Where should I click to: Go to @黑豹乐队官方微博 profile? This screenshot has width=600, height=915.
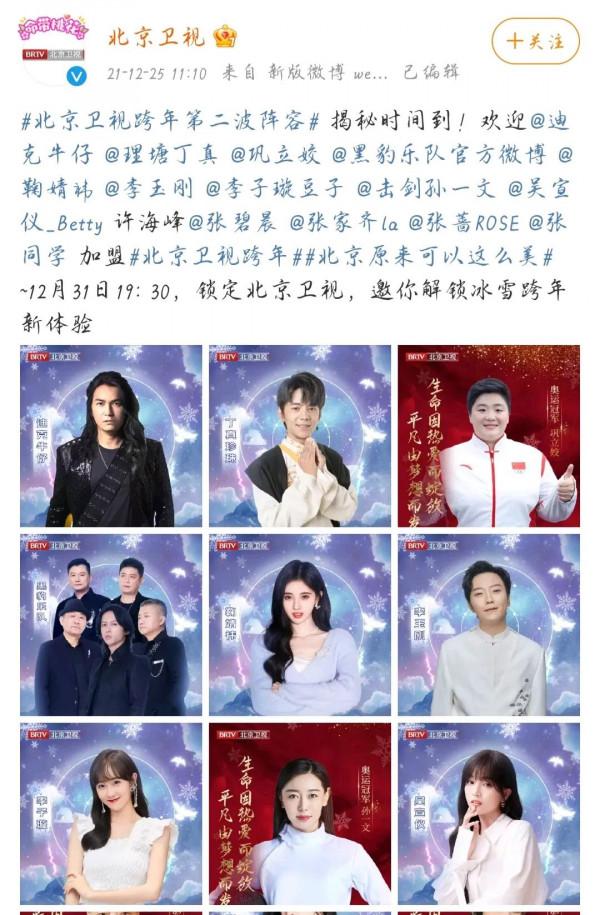tap(442, 156)
